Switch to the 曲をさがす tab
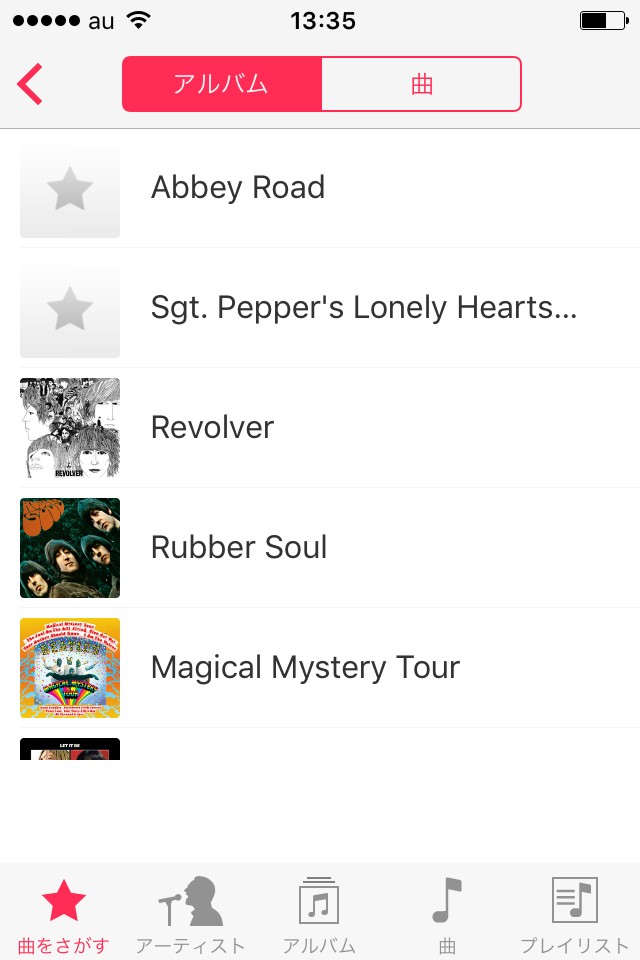Image resolution: width=640 pixels, height=960 pixels. (x=63, y=915)
